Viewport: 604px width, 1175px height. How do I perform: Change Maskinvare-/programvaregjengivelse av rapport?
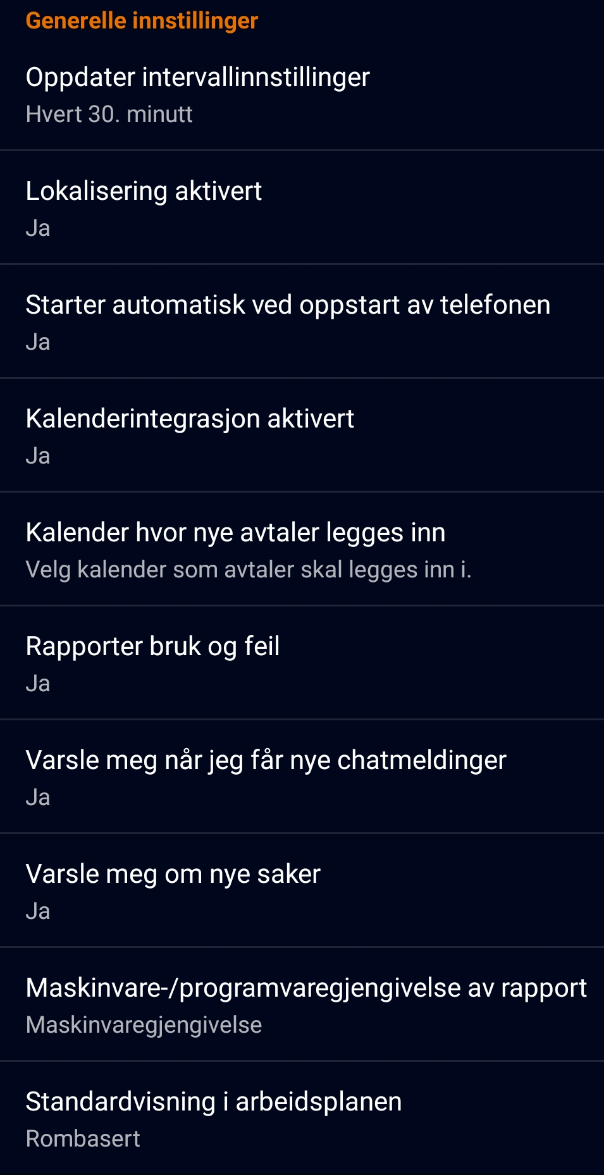pyautogui.click(x=300, y=1006)
